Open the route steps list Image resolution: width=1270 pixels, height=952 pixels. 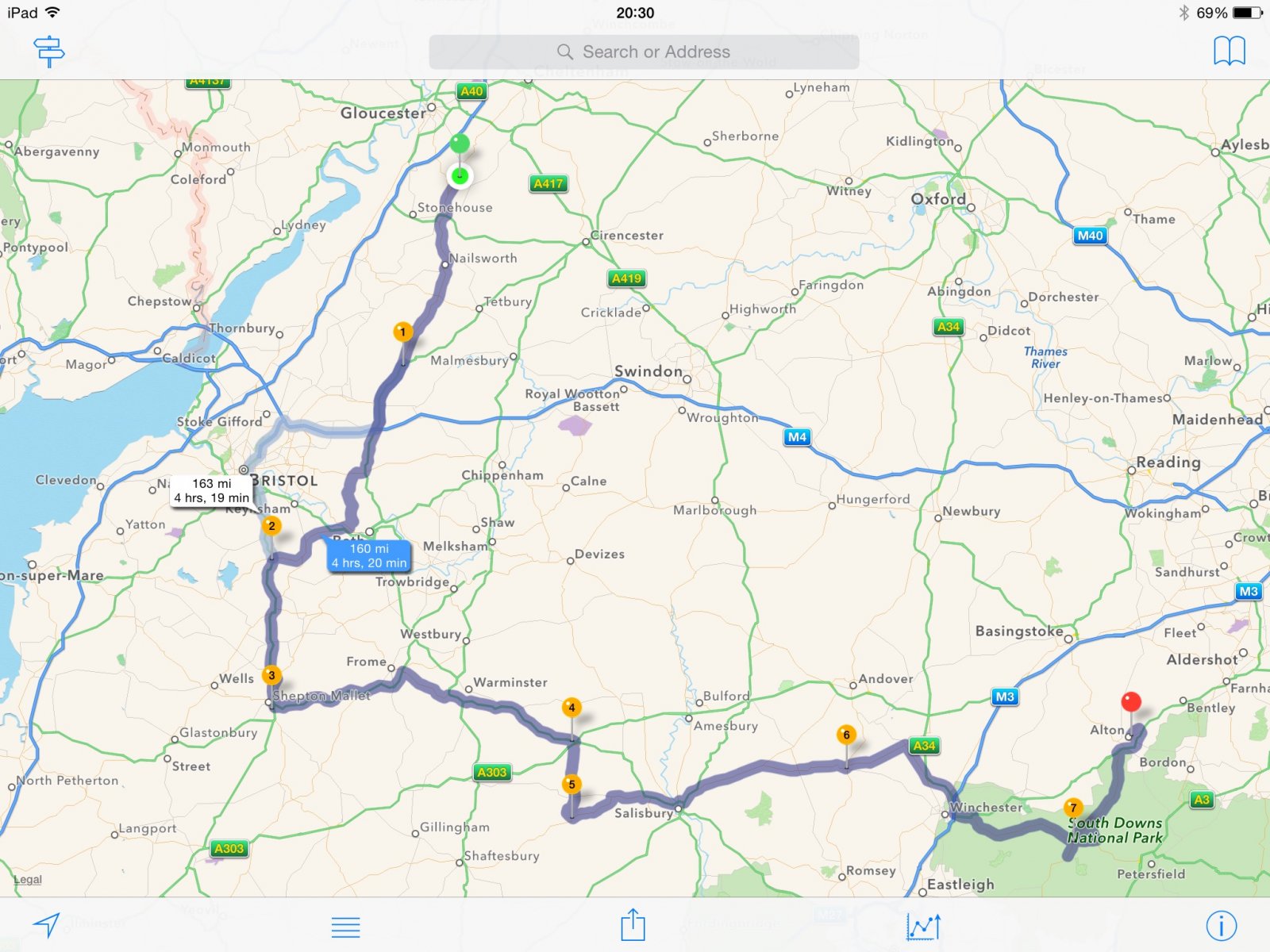click(x=345, y=926)
